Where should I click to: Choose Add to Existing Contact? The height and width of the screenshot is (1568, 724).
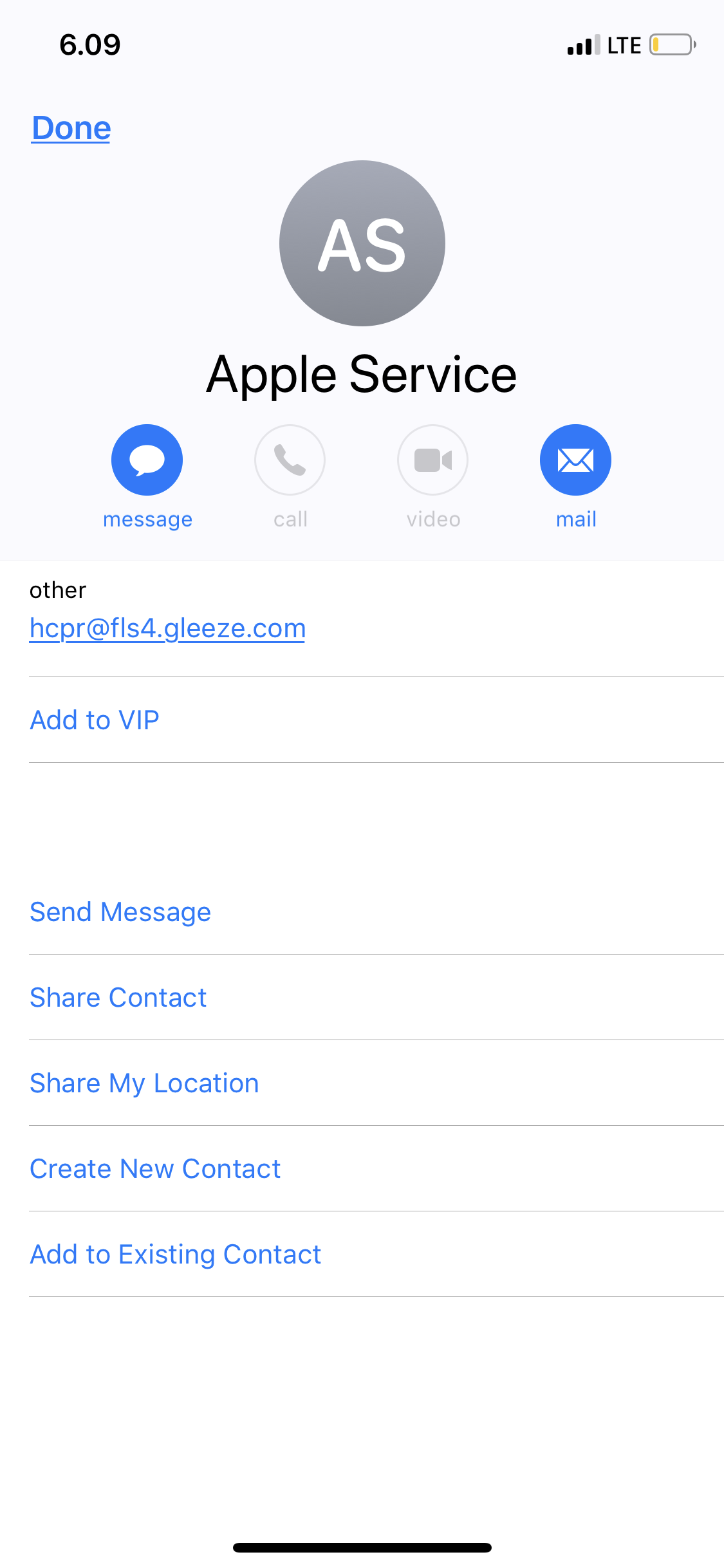175,1254
